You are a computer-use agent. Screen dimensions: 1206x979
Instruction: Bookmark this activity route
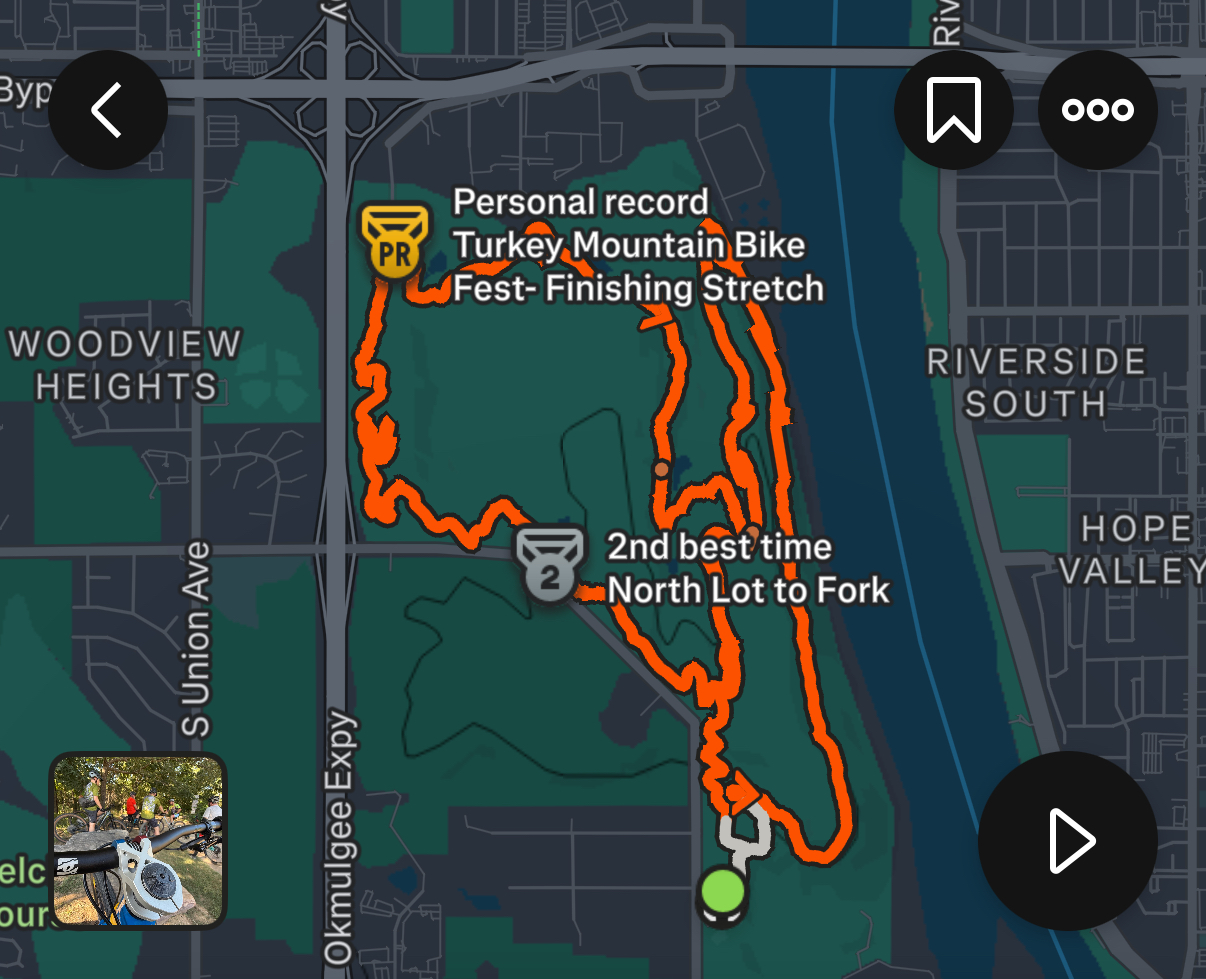click(x=953, y=110)
